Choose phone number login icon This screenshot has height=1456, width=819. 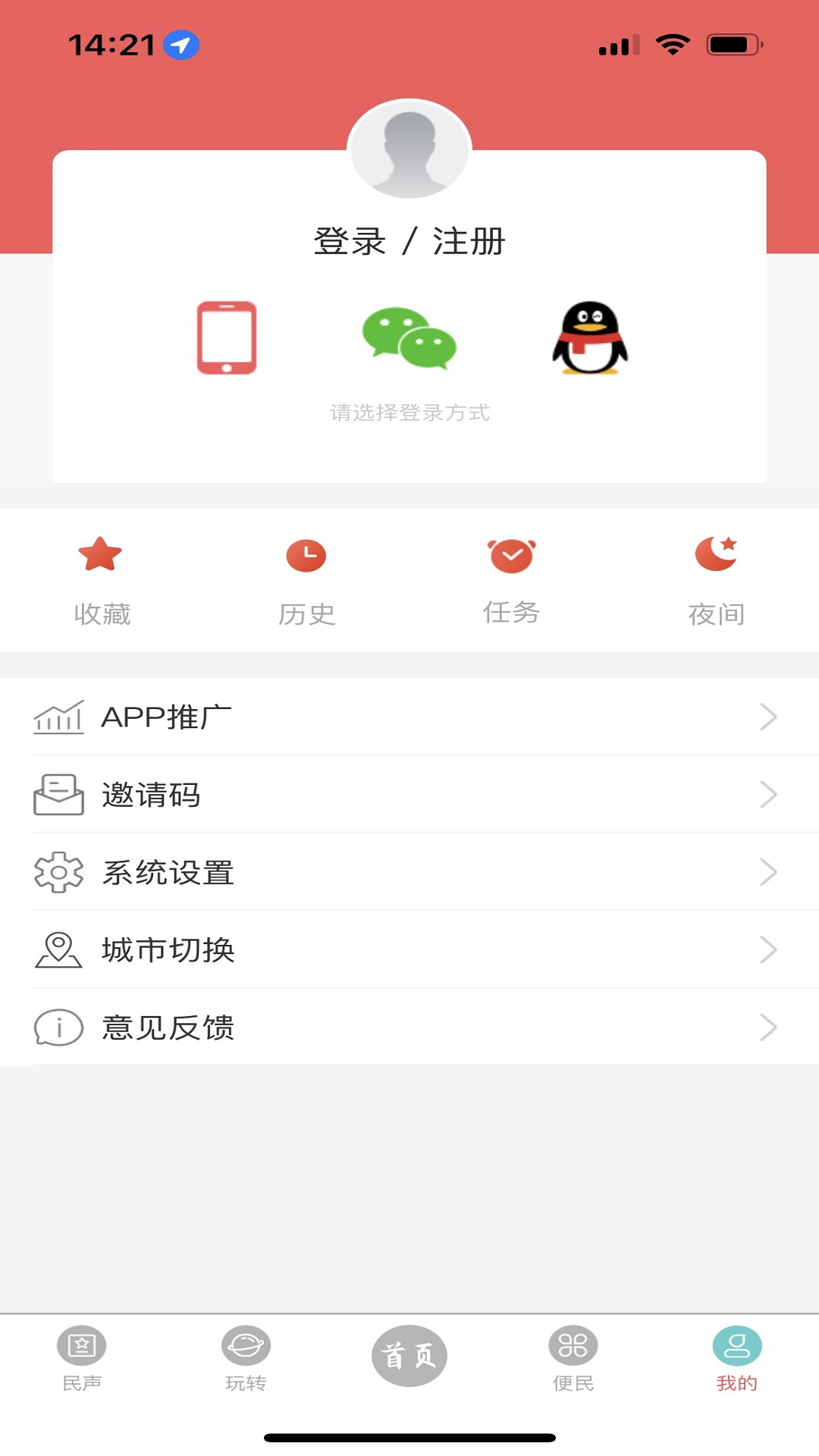227,338
